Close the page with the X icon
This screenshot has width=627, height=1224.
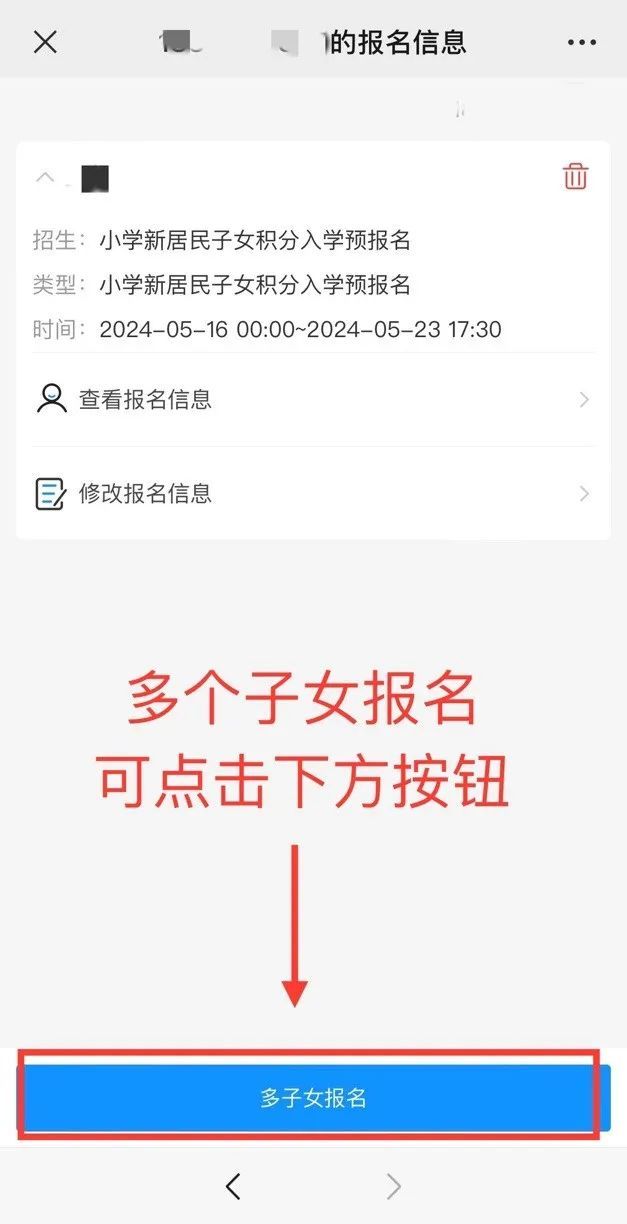(x=45, y=42)
